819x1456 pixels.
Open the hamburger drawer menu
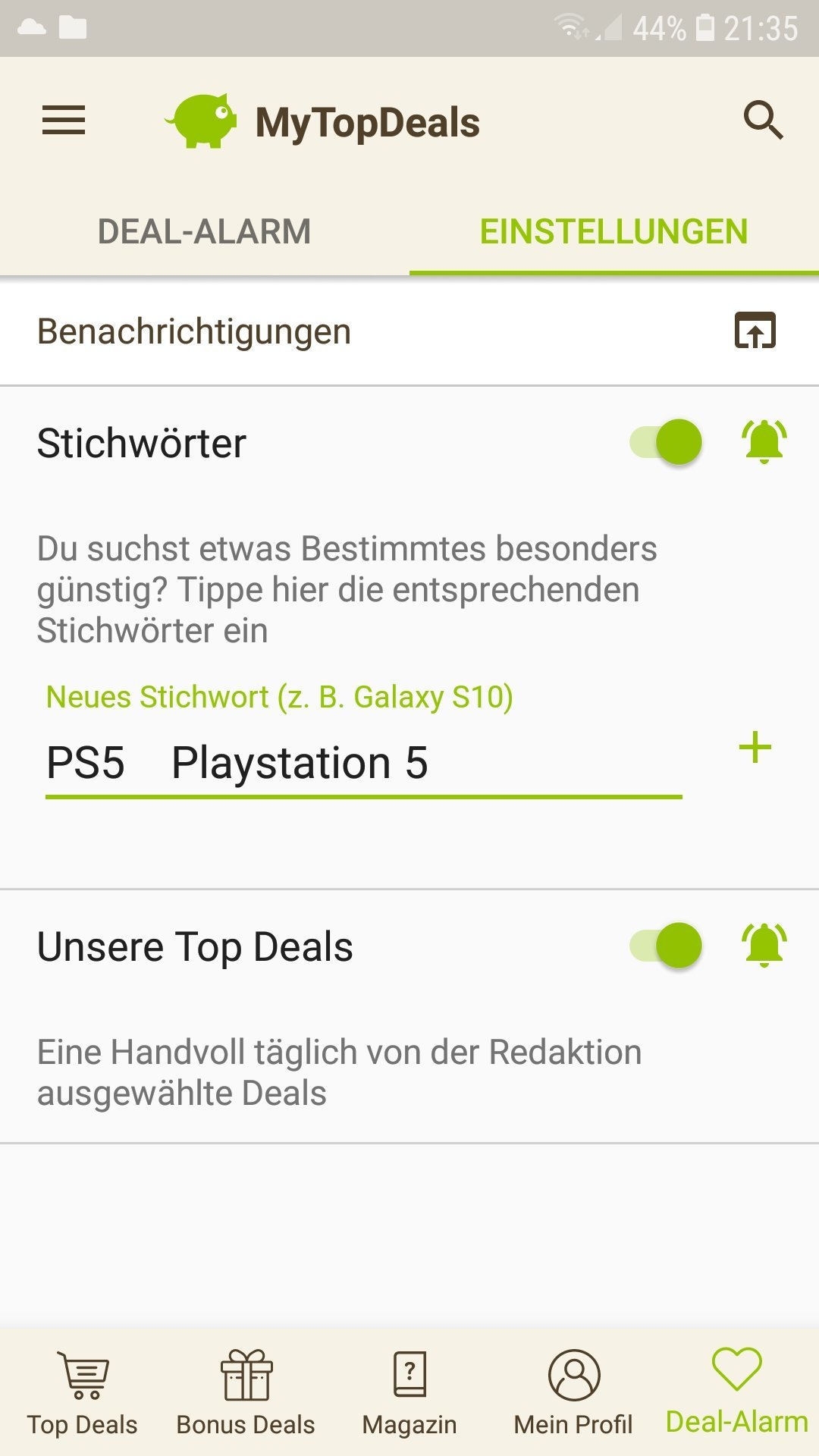pos(64,121)
